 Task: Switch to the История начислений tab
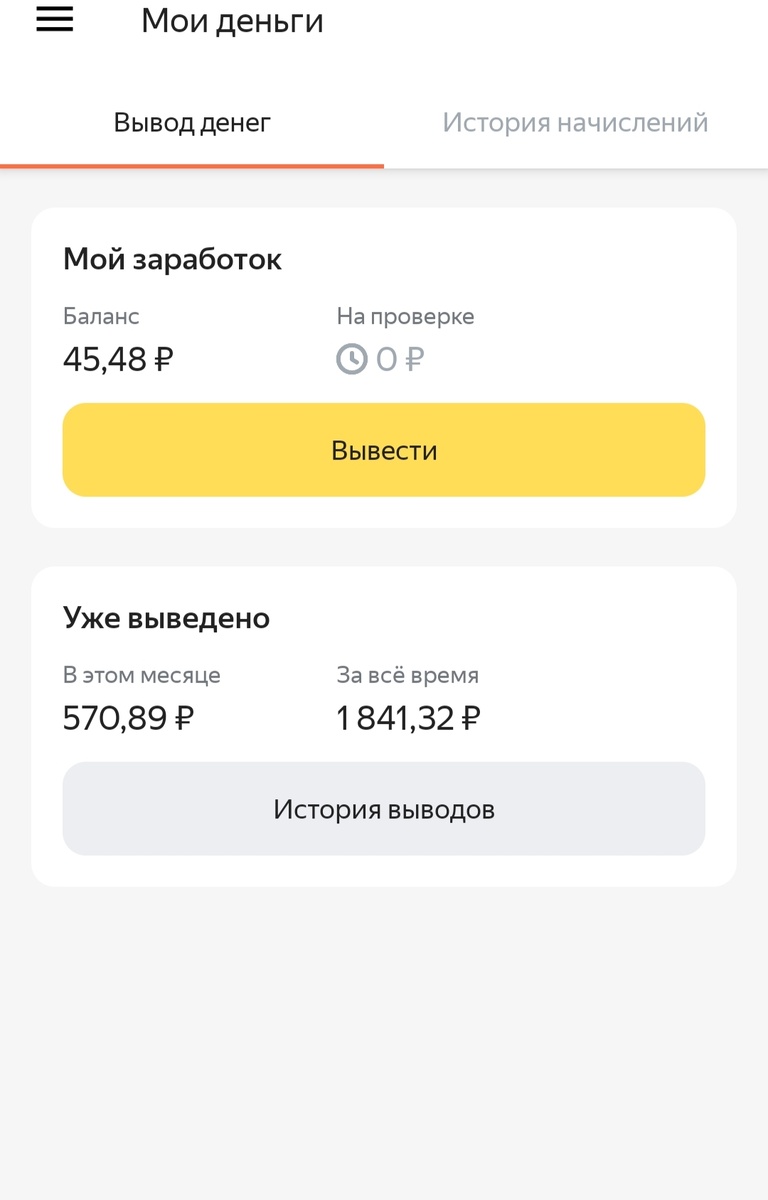pos(575,123)
